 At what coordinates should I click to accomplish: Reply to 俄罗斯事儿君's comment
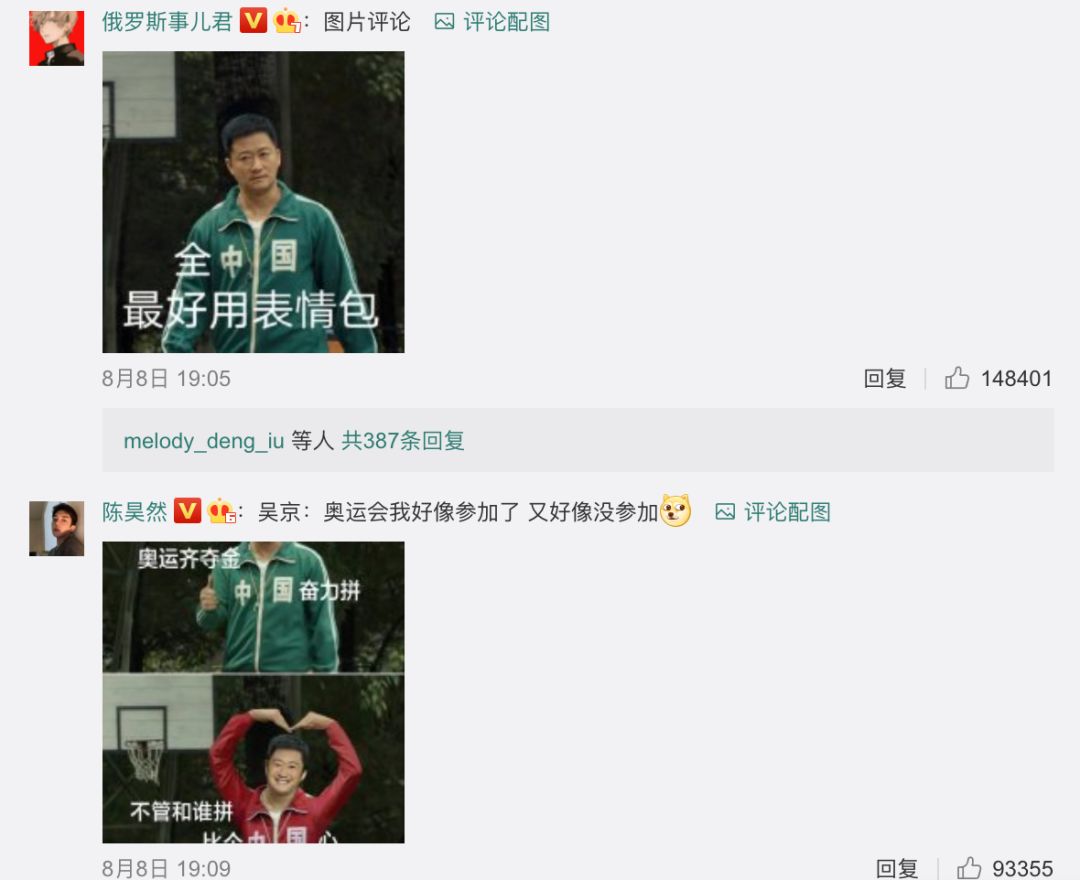coord(884,378)
